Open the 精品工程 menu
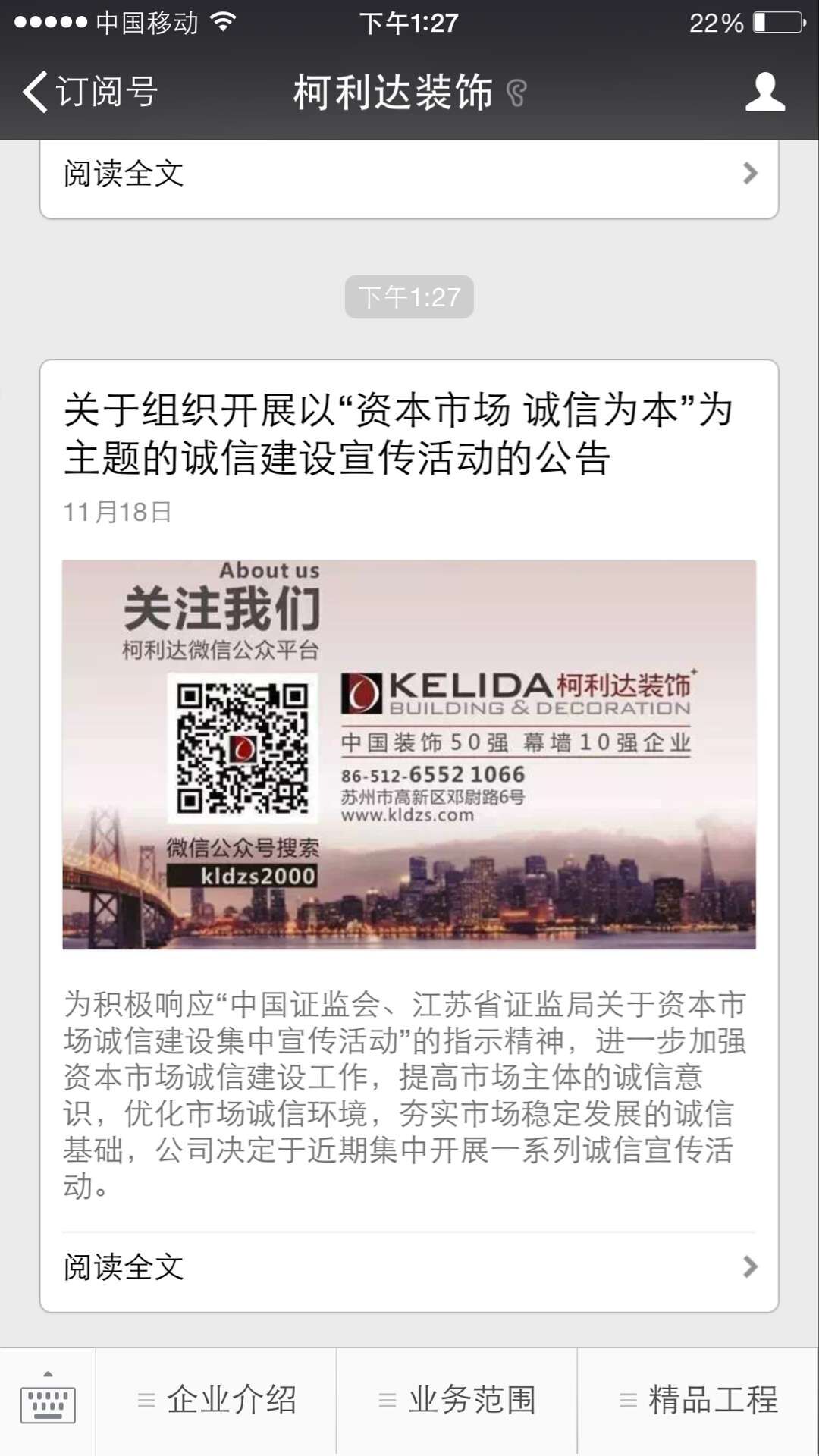This screenshot has width=819, height=1456. (x=698, y=1401)
